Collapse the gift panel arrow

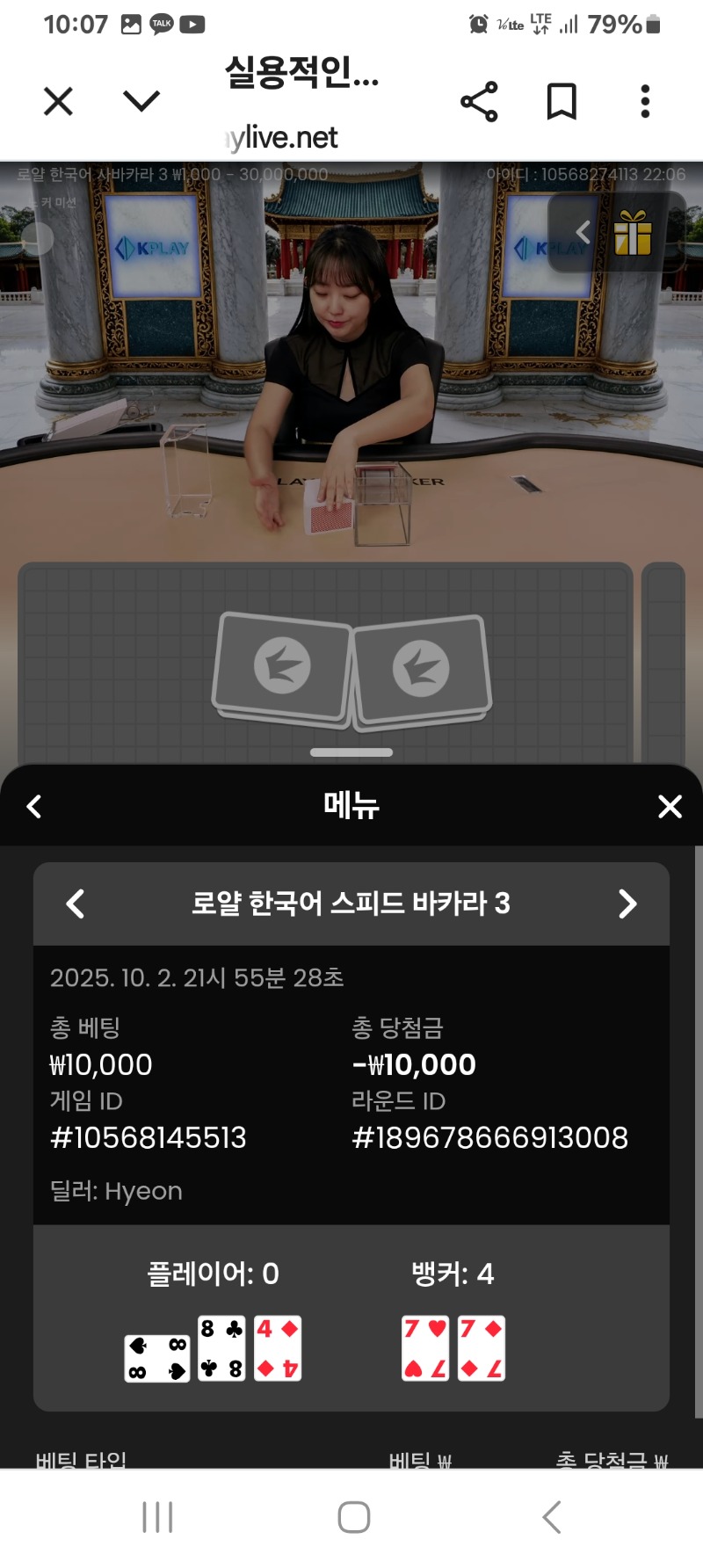tap(583, 232)
